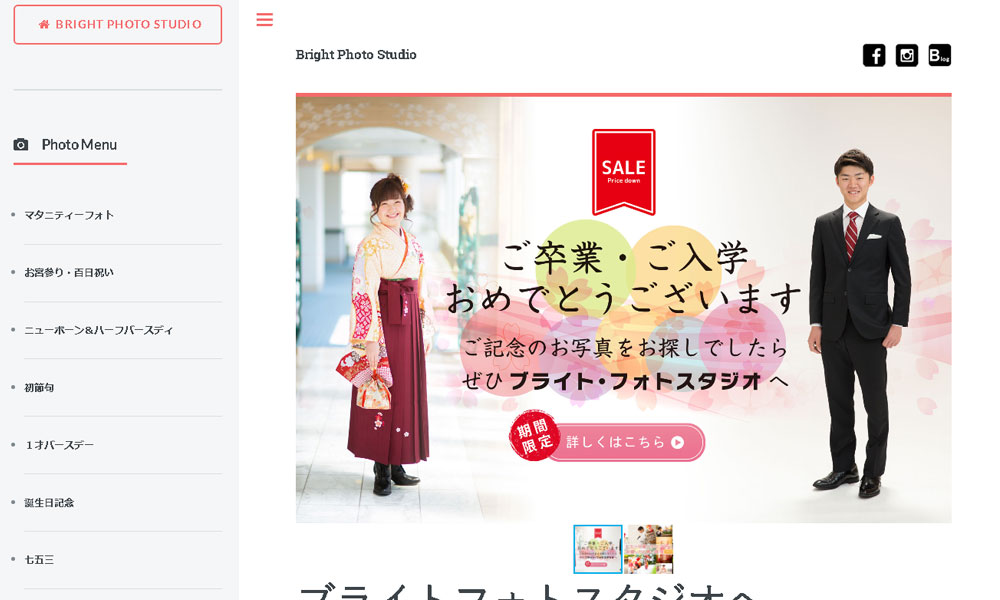The width and height of the screenshot is (1000, 600).
Task: Open 初節句 photo menu
Action: pyautogui.click(x=39, y=387)
